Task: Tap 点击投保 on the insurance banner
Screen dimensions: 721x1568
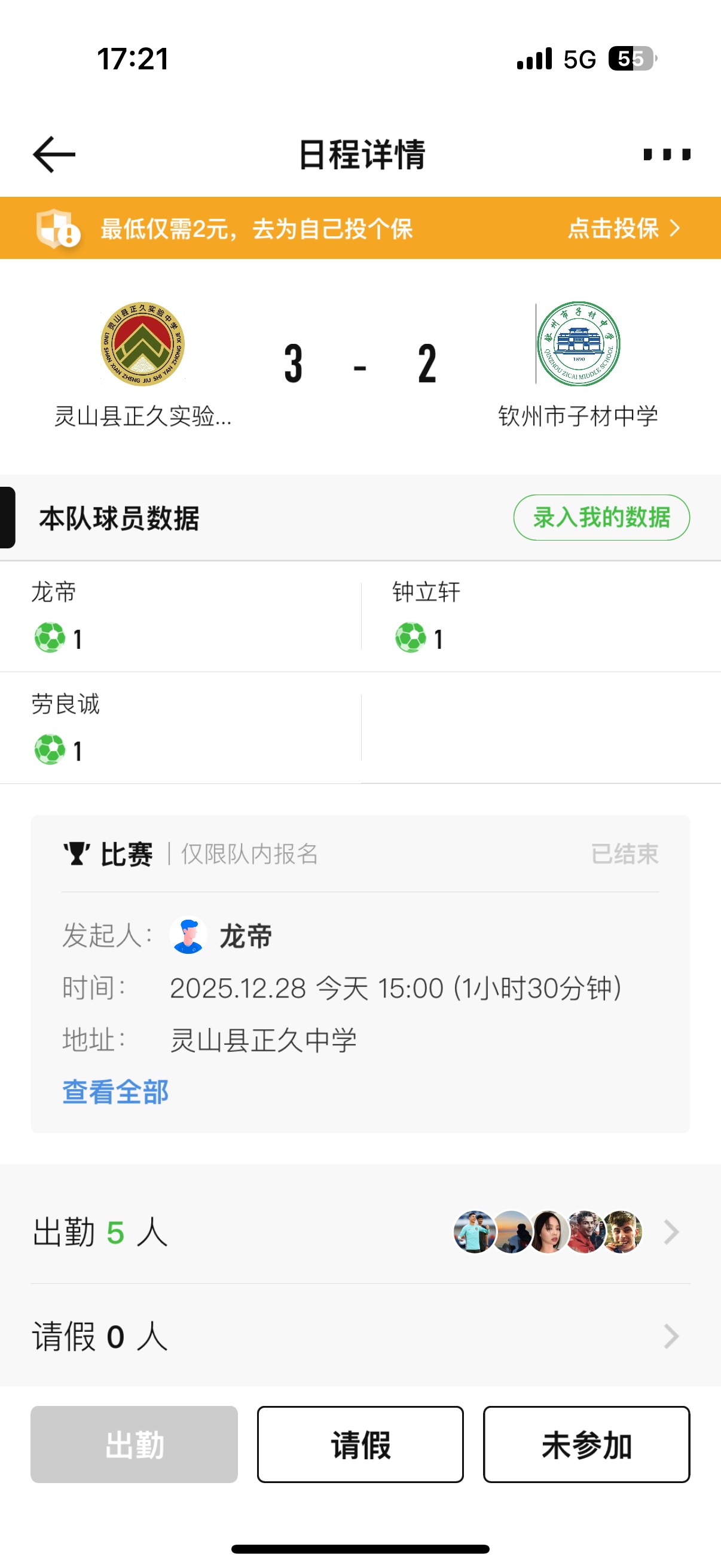Action: tap(622, 228)
